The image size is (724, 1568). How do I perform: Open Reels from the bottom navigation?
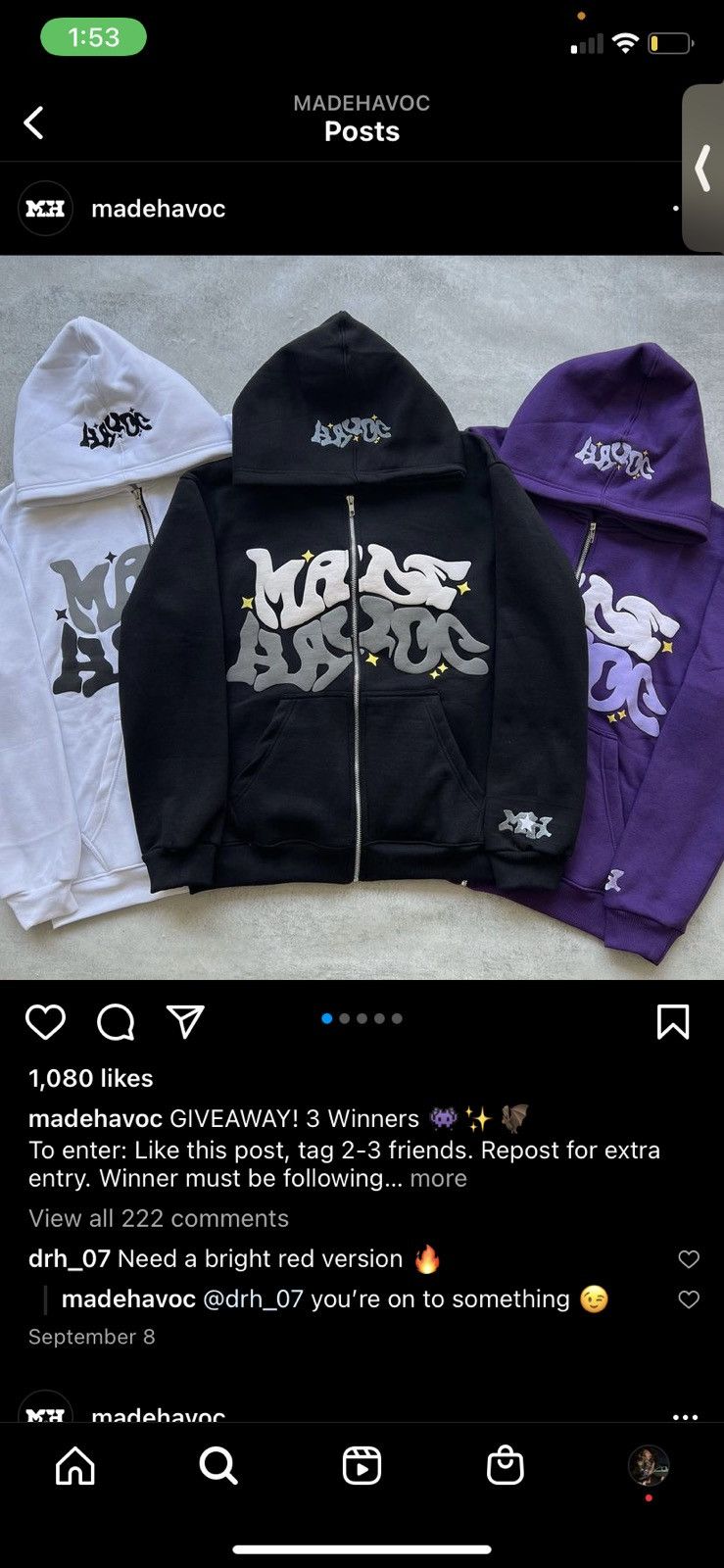tap(362, 1467)
